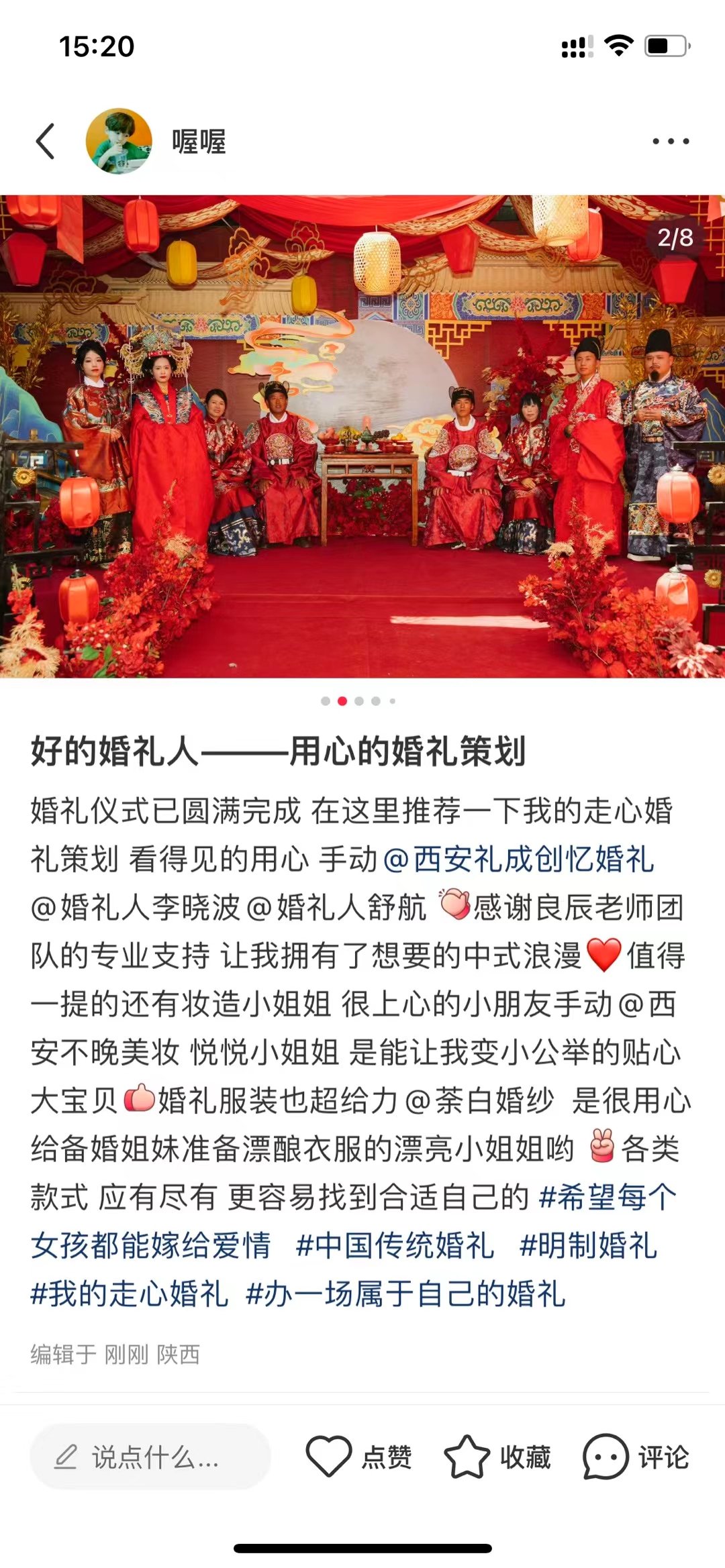725x1568 pixels.
Task: Open the #明制婚礼 hashtag
Action: (589, 1245)
